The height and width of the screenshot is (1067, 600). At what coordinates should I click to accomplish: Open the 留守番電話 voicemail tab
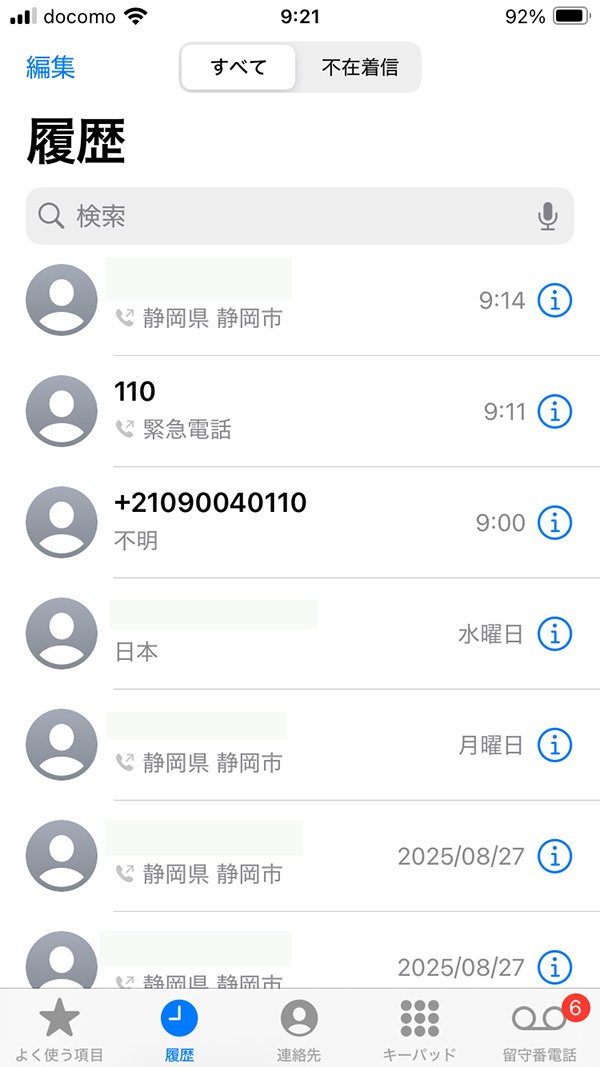[539, 1028]
